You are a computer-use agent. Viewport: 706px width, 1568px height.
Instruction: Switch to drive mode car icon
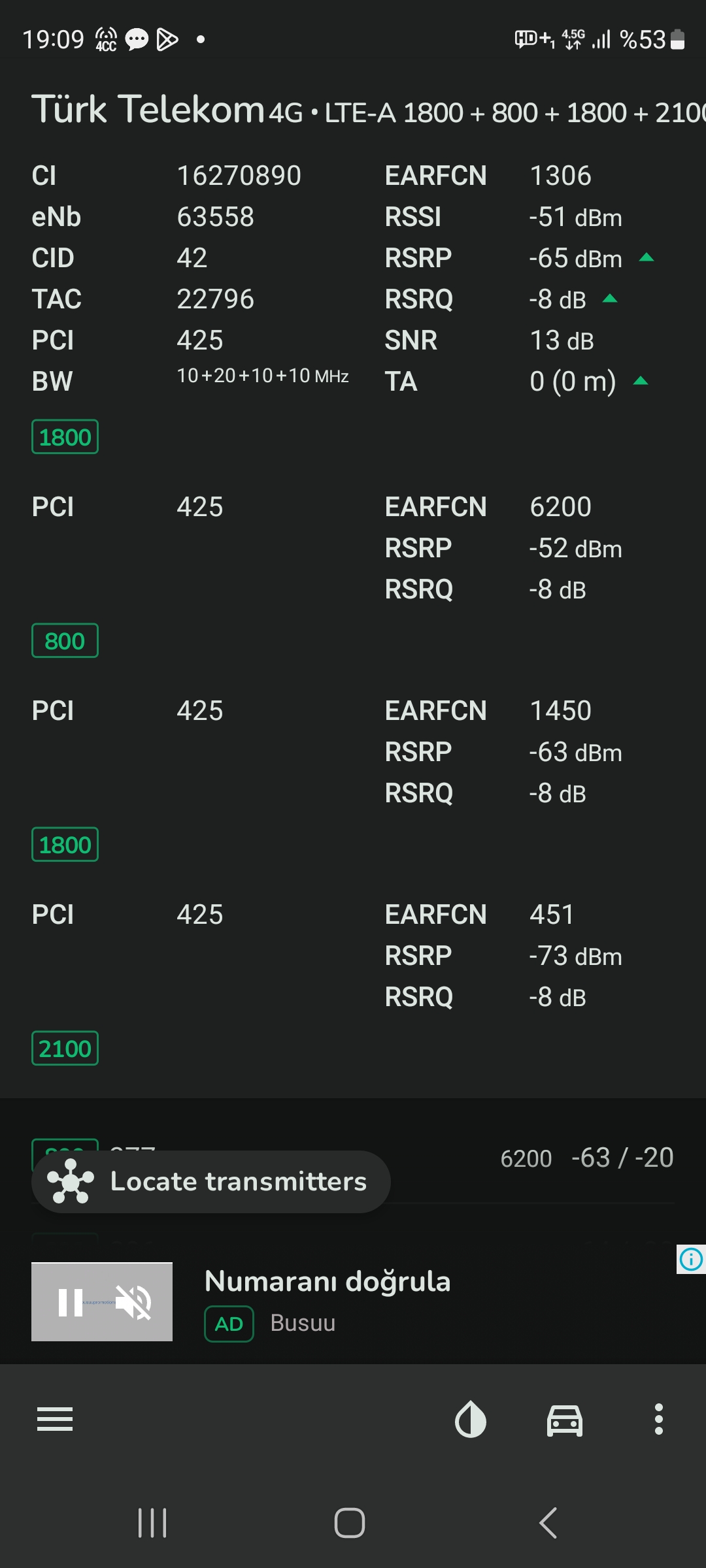pos(565,1420)
